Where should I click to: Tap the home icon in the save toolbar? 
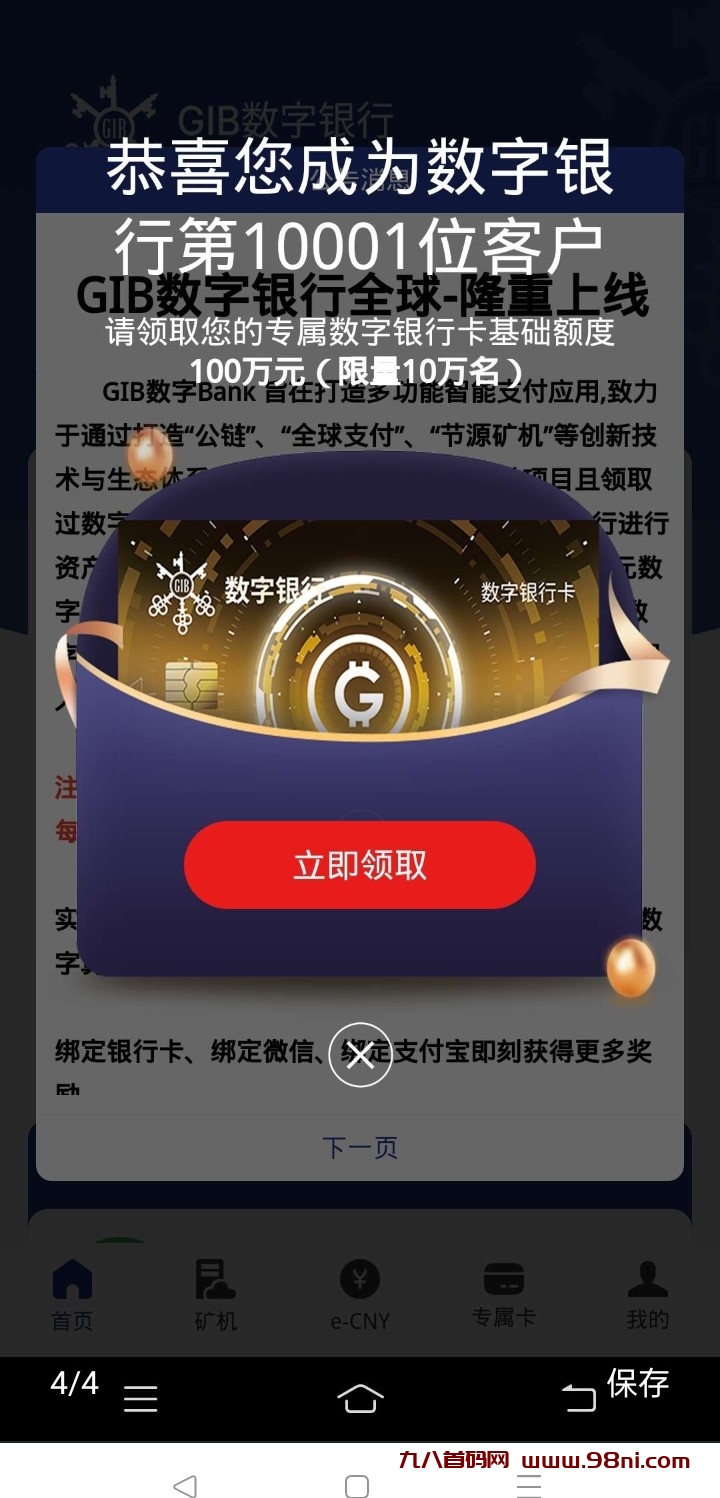pos(360,1400)
